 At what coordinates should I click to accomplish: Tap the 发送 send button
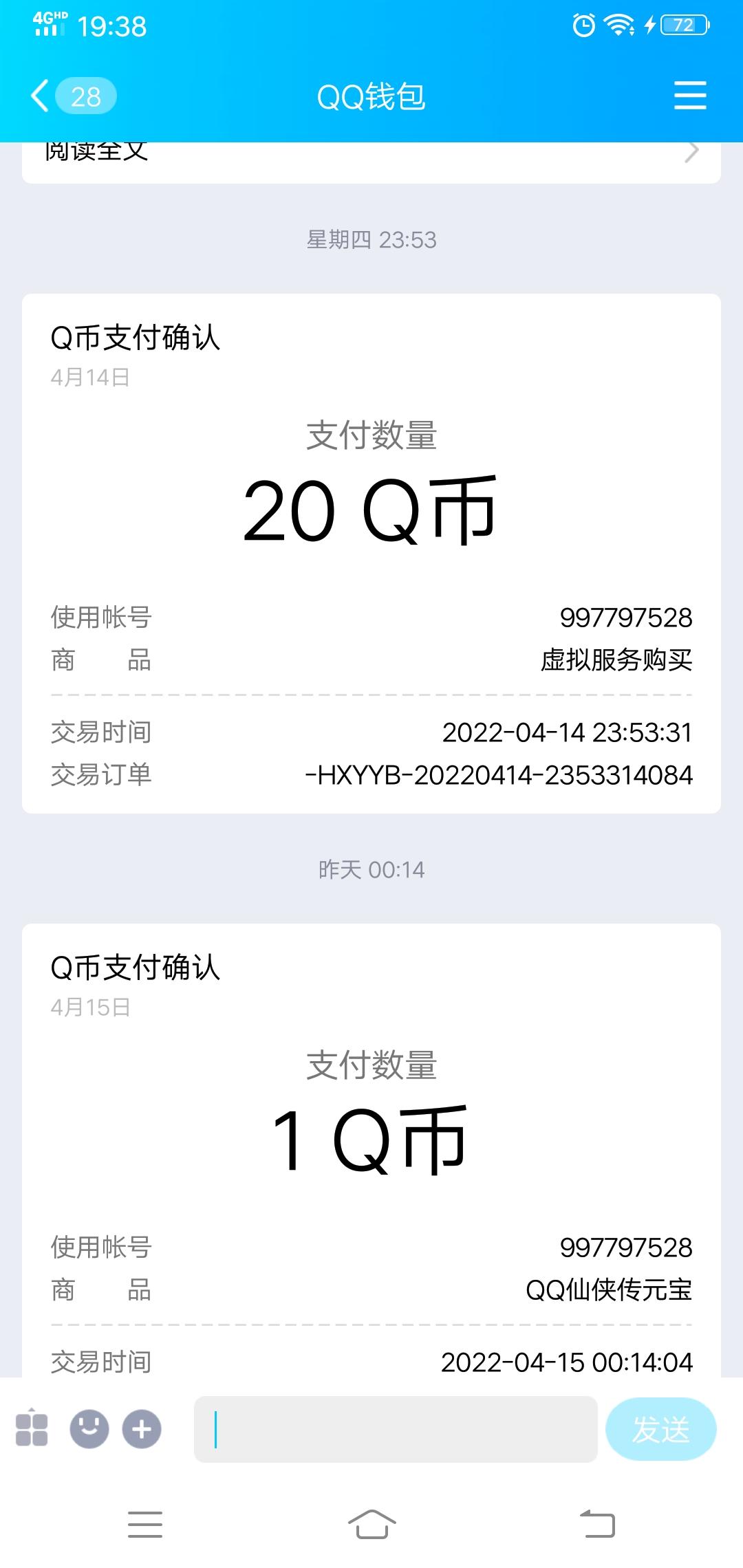click(x=660, y=1429)
